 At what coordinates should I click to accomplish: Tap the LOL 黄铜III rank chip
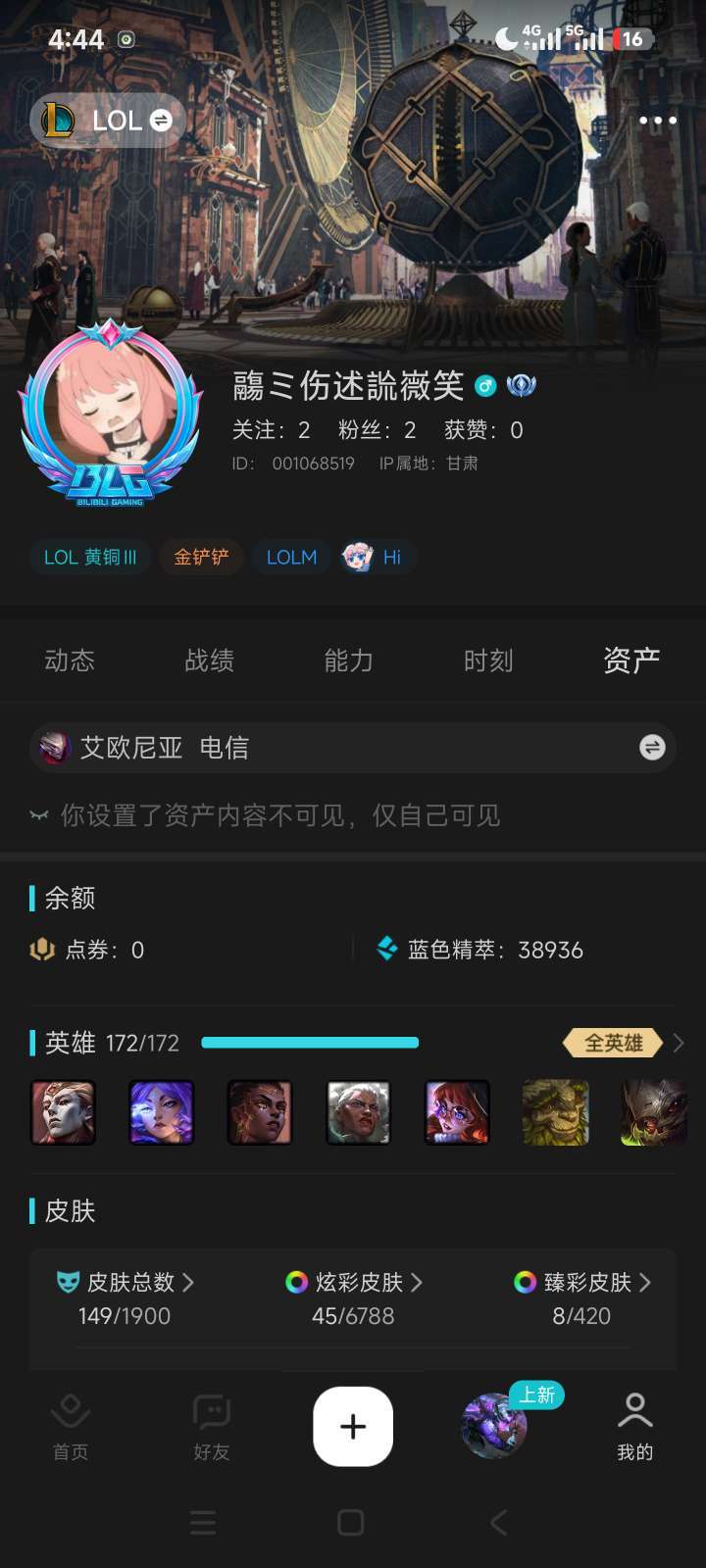(90, 557)
